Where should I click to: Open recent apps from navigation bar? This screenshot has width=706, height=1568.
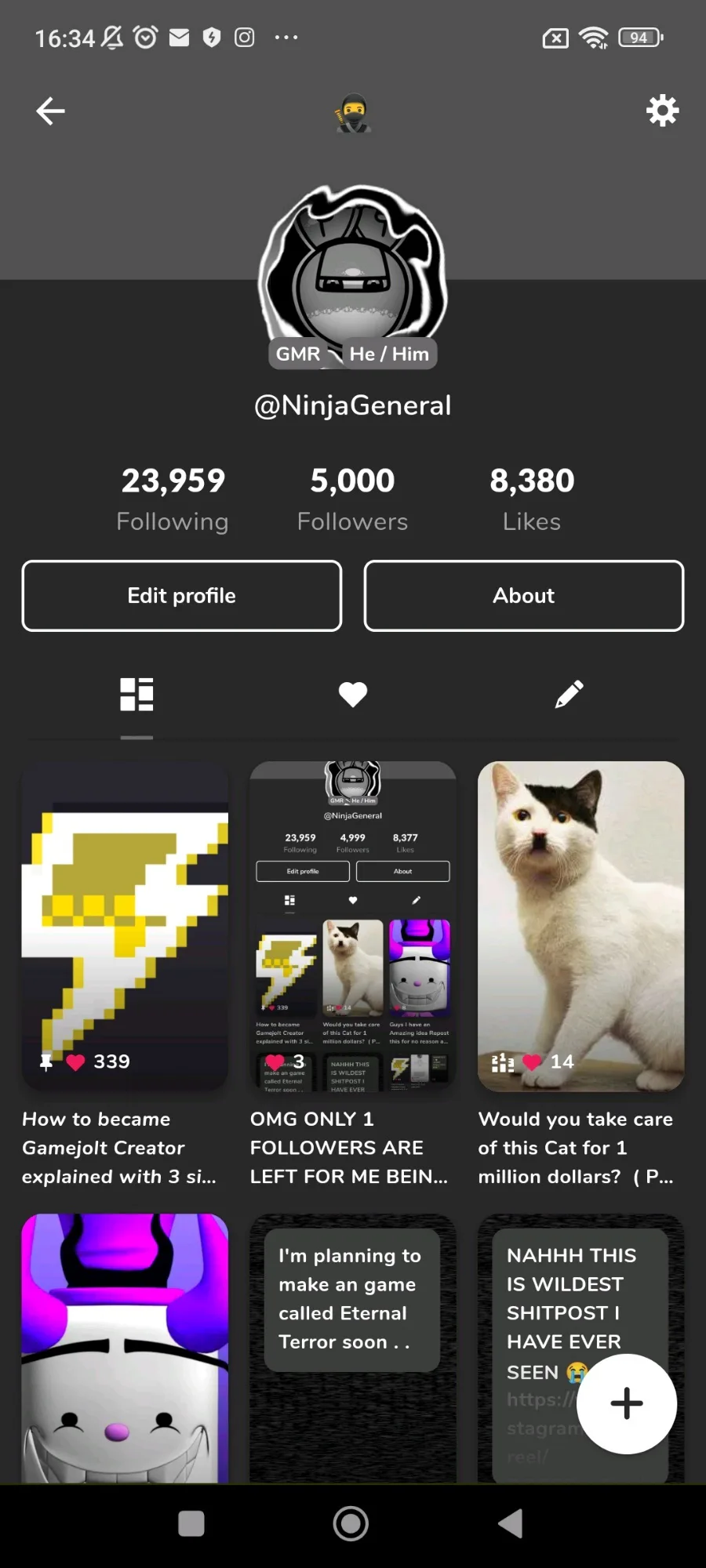(191, 1524)
